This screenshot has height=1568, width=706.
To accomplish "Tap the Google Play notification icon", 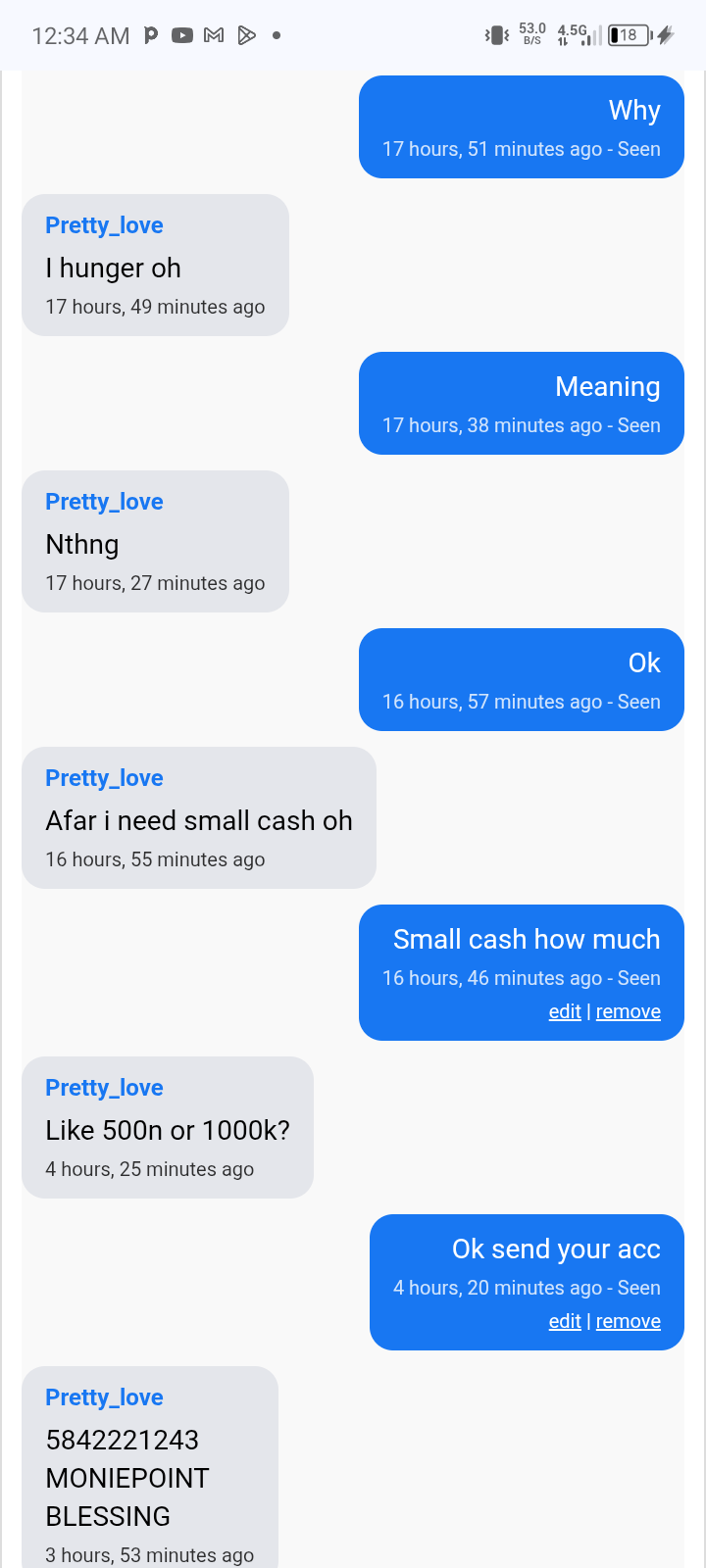I will [246, 34].
